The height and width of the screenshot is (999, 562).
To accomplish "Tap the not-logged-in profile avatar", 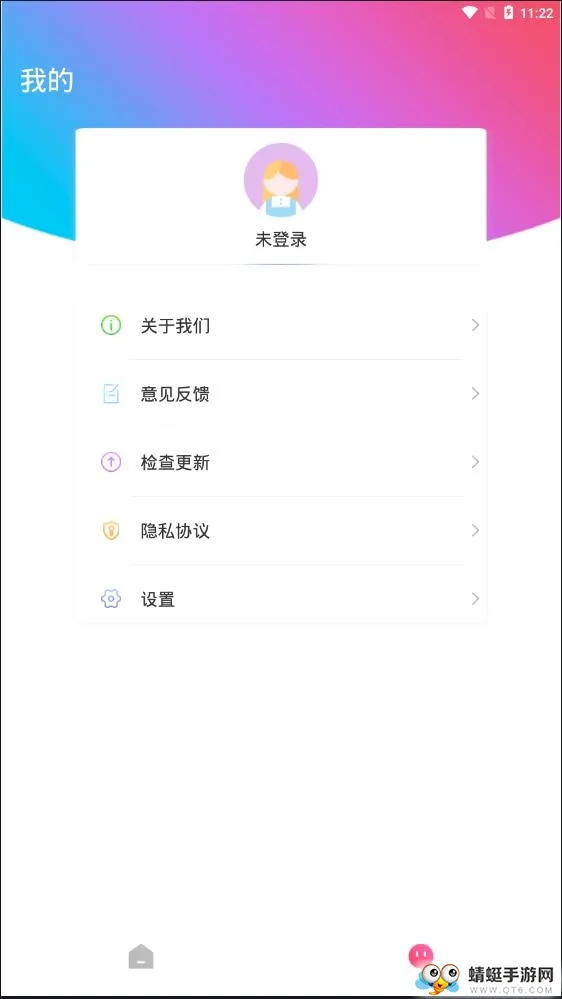I will pos(280,180).
